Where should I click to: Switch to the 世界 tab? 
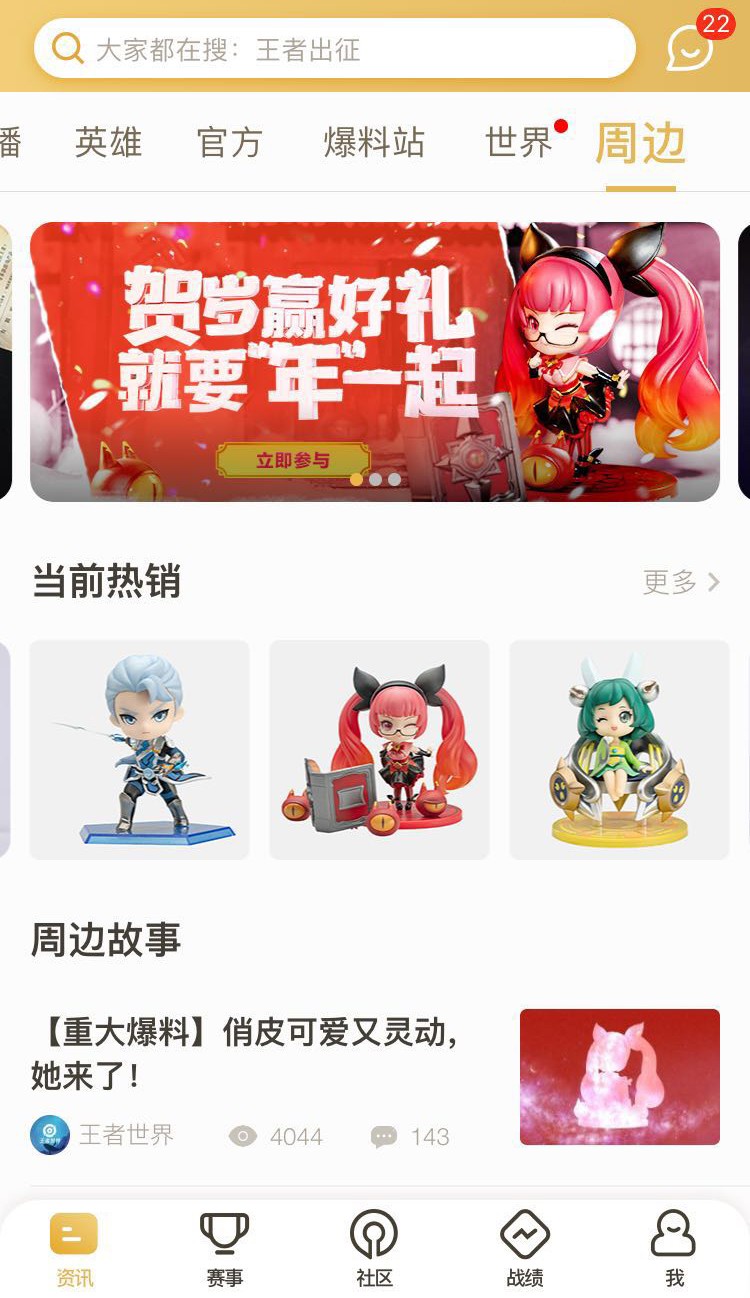point(519,143)
